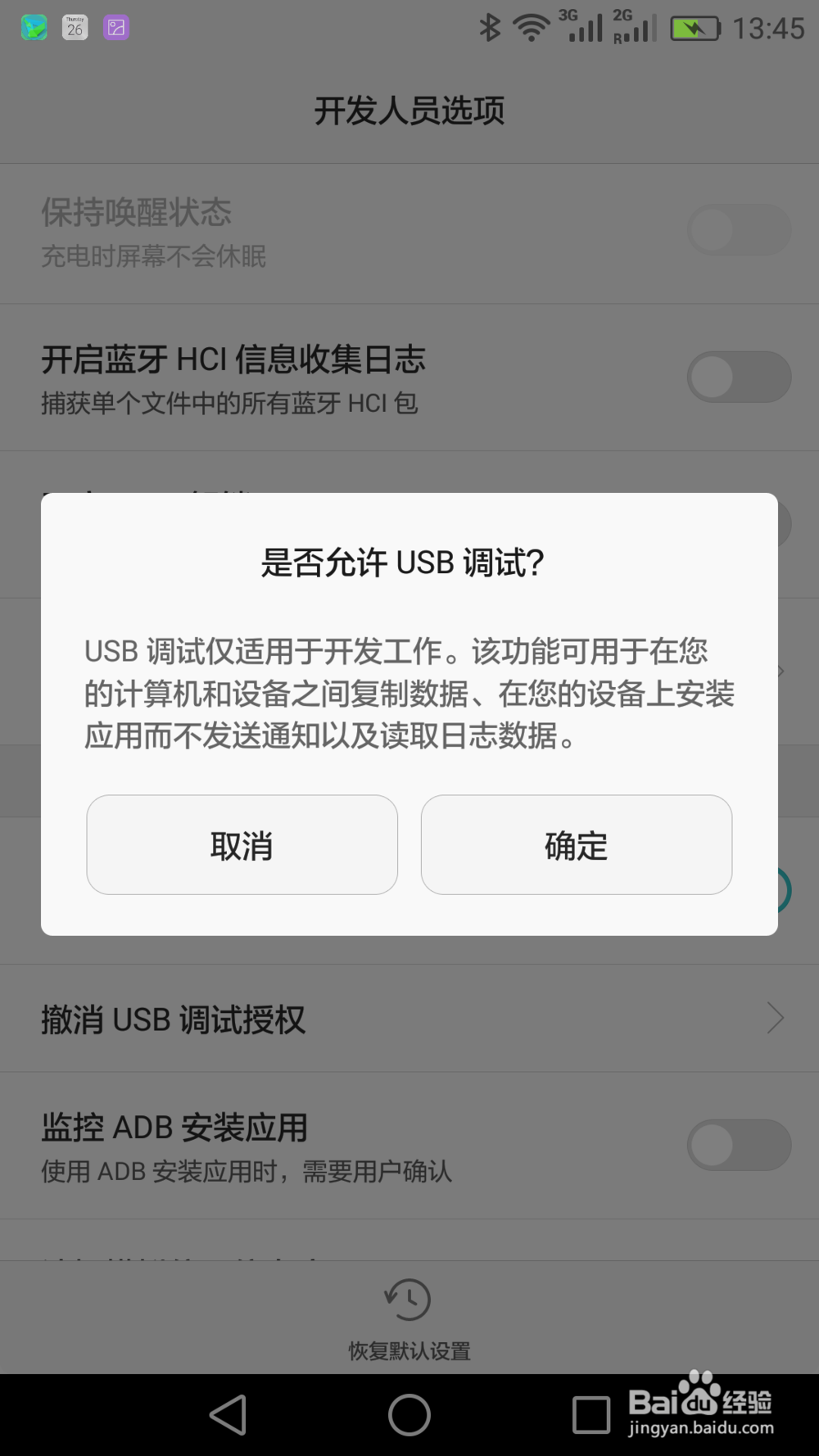Open the calendar notification showing Thursday 26
The height and width of the screenshot is (1456, 819).
75,27
